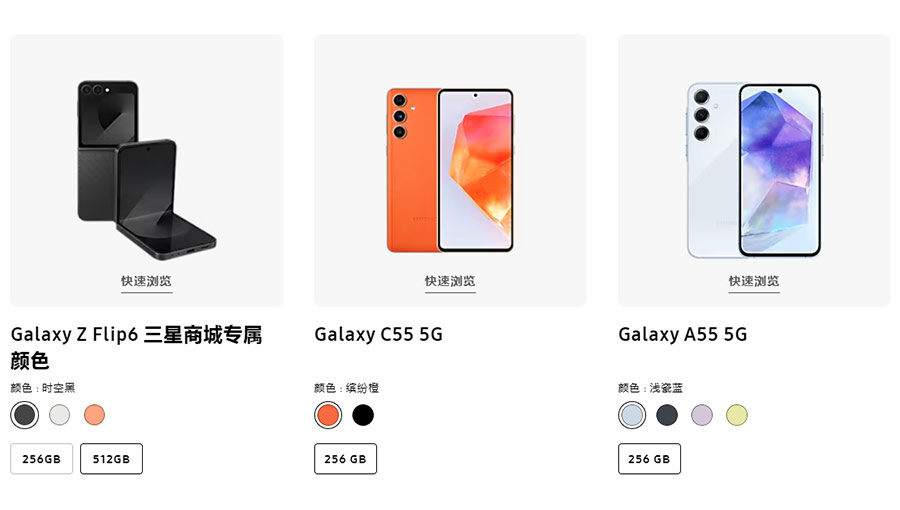900x510 pixels.
Task: Open the Galaxy C55 5G product image
Action: pyautogui.click(x=450, y=168)
